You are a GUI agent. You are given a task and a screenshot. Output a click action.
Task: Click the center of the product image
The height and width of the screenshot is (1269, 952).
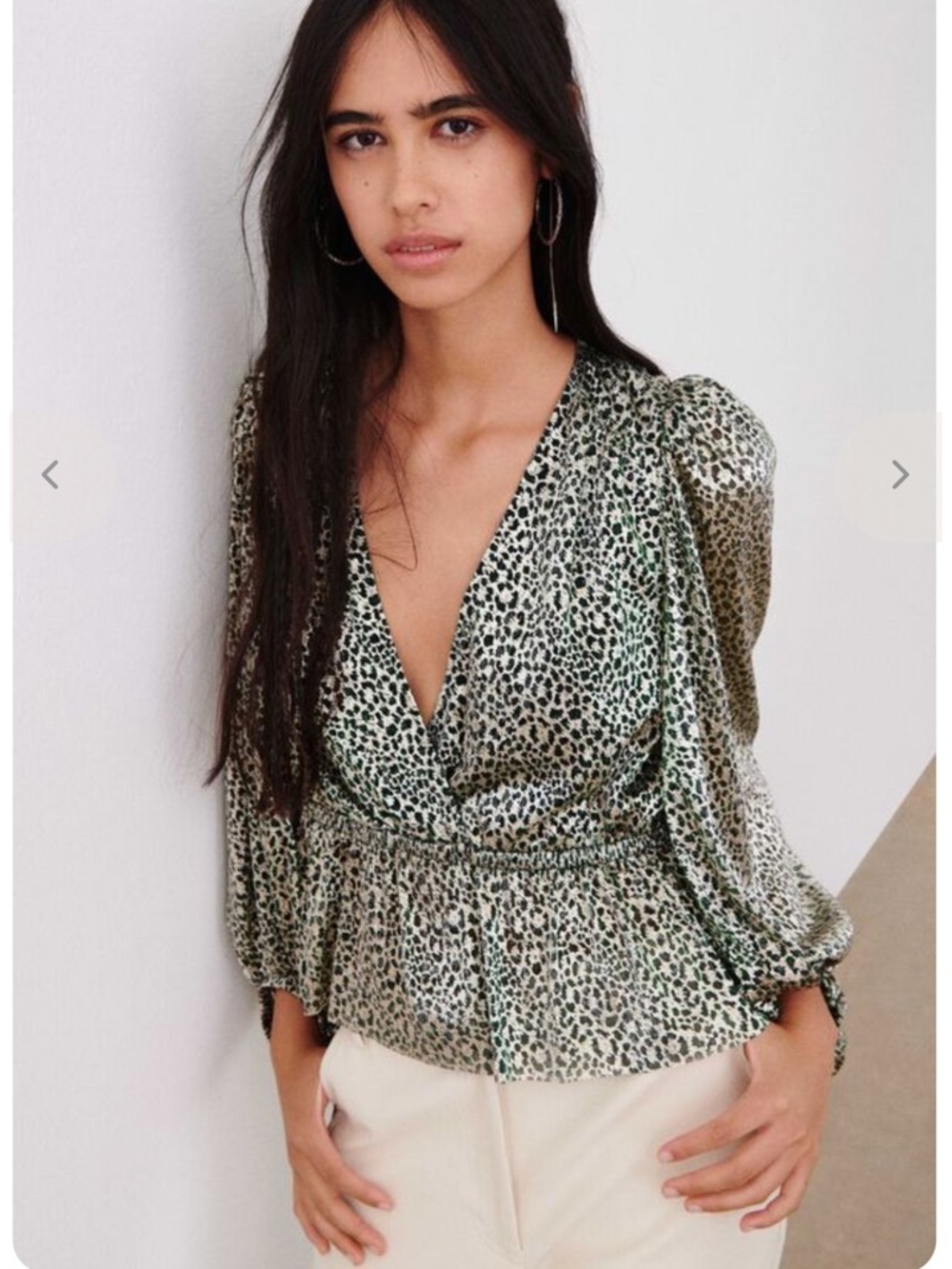click(476, 634)
